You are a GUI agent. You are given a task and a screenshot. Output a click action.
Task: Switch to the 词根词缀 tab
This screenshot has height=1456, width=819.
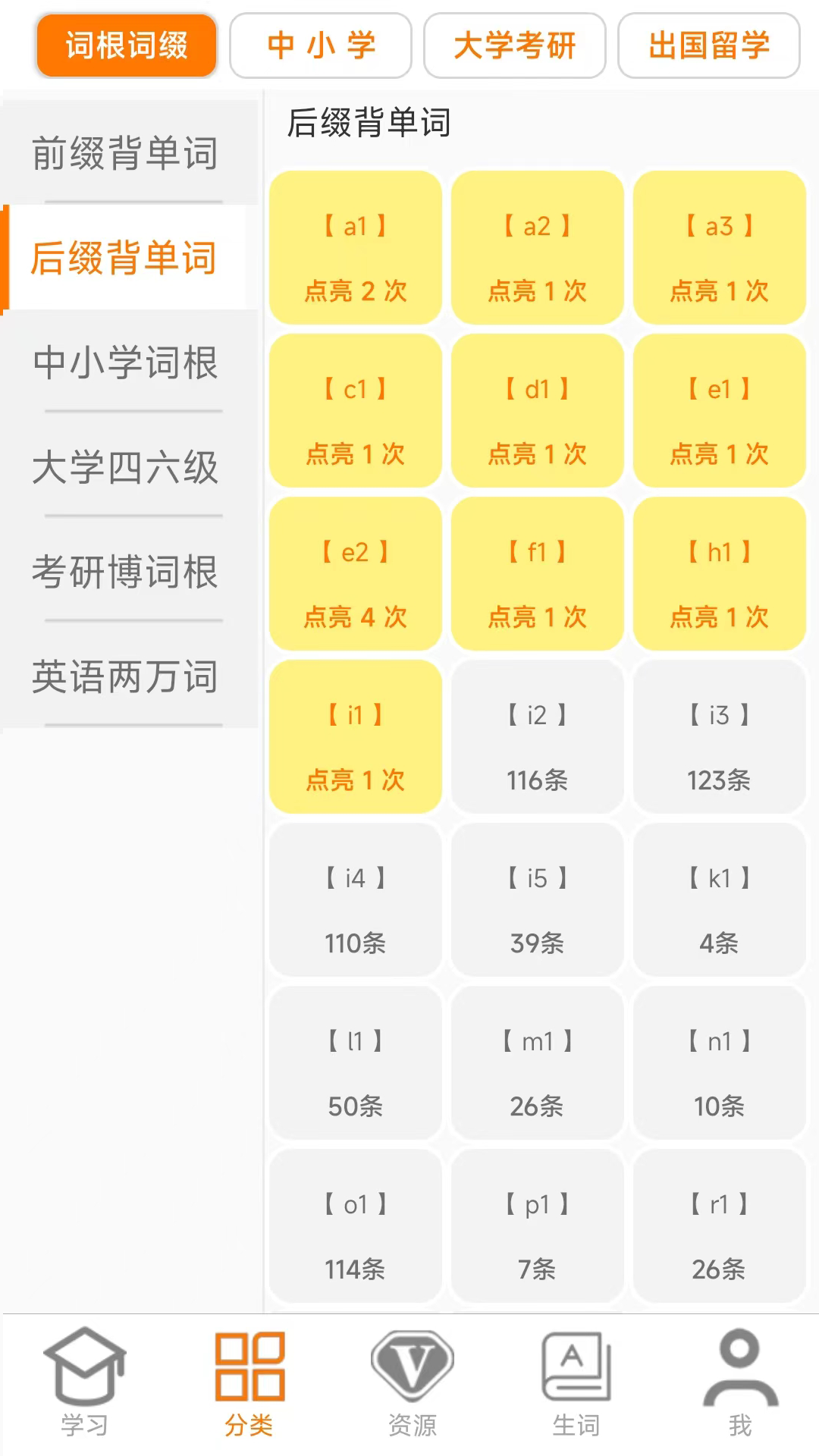[126, 45]
